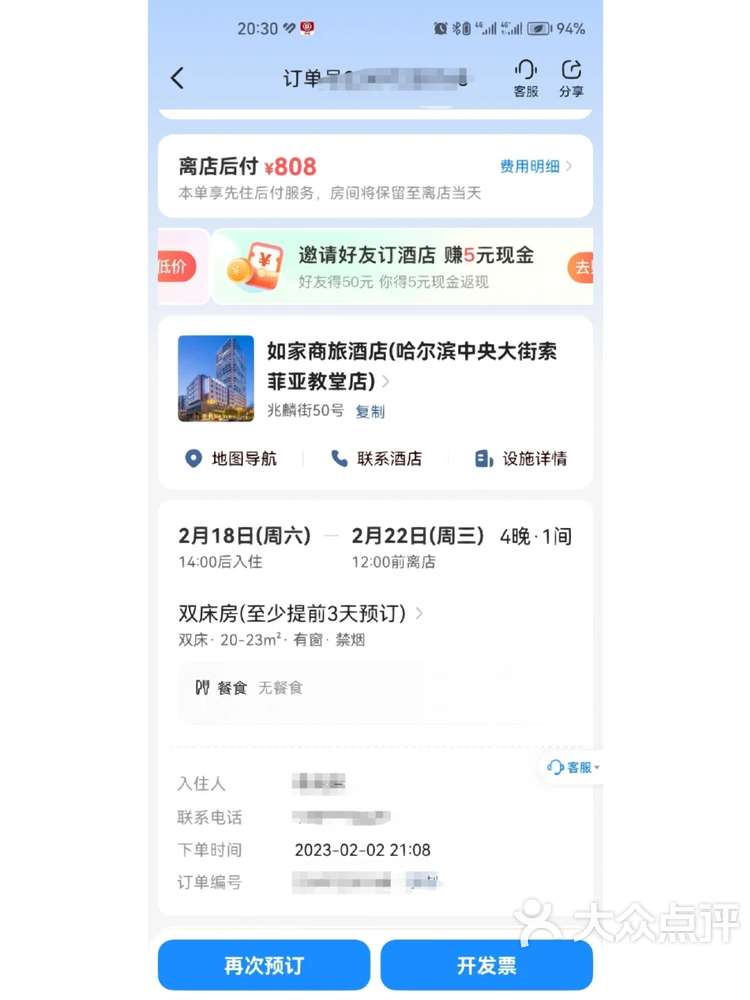Tap the 去 button in the invite friends banner
Viewport: 750px width, 1000px height.
pos(585,267)
